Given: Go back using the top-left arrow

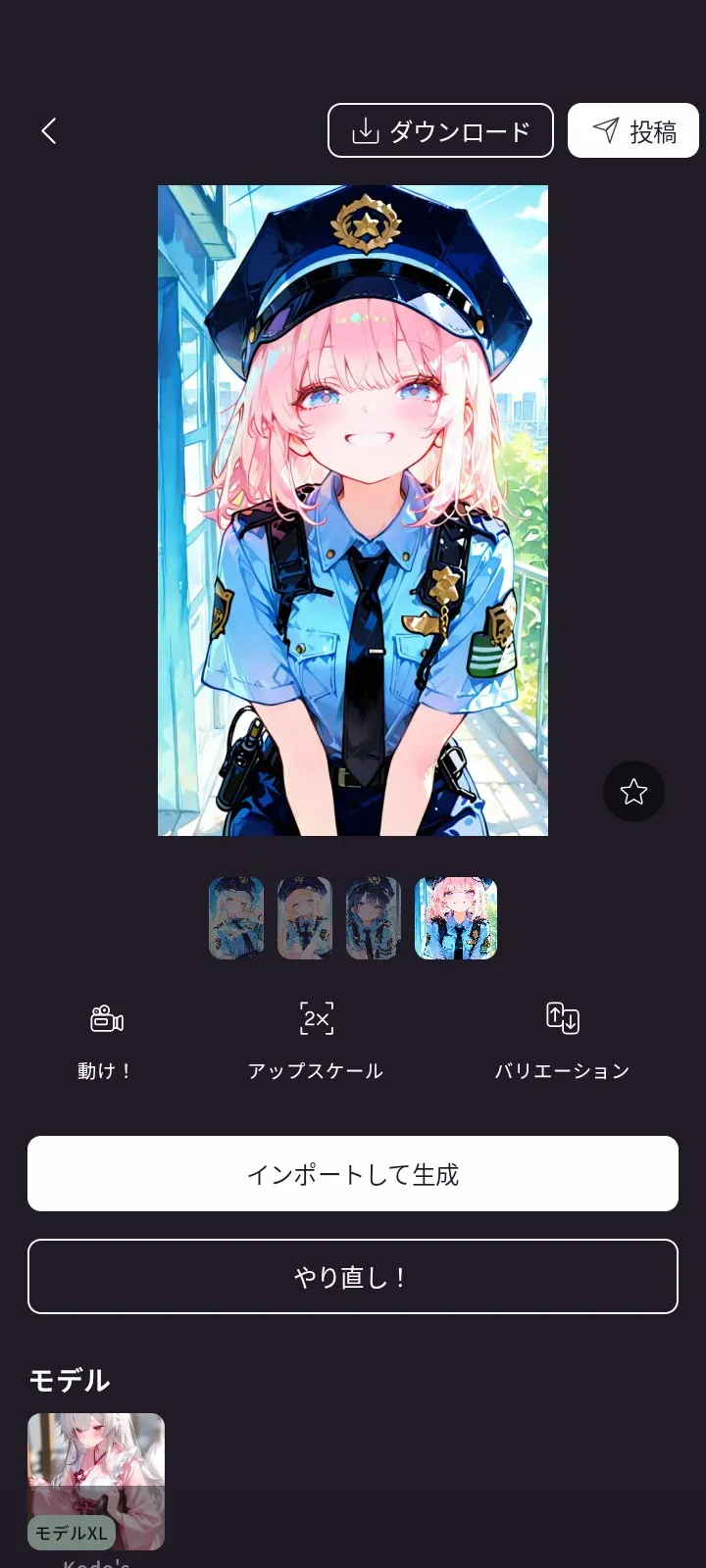Looking at the screenshot, I should tap(49, 131).
